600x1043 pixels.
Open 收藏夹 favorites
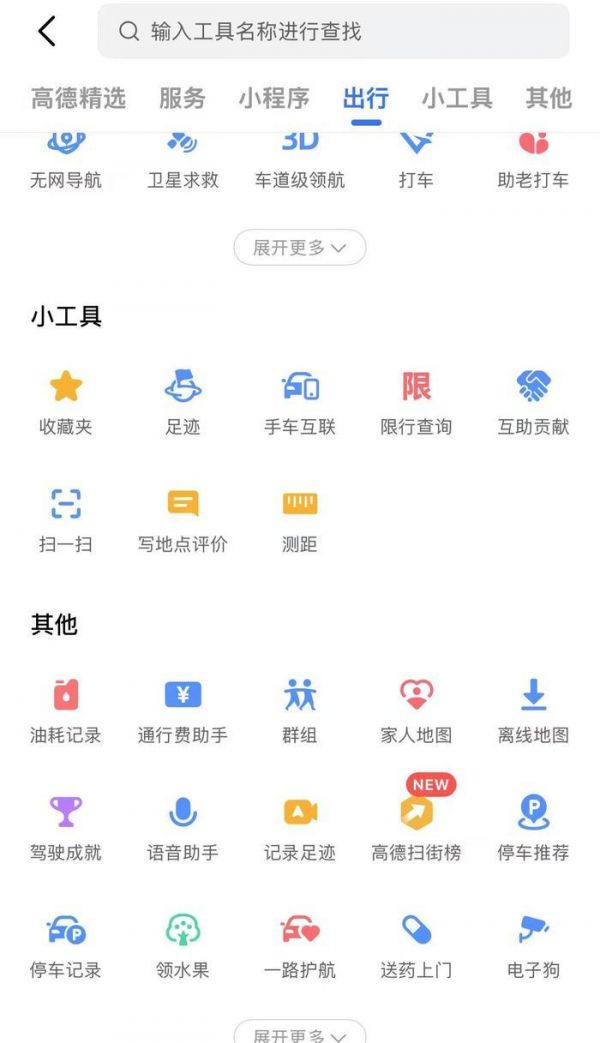coord(65,402)
